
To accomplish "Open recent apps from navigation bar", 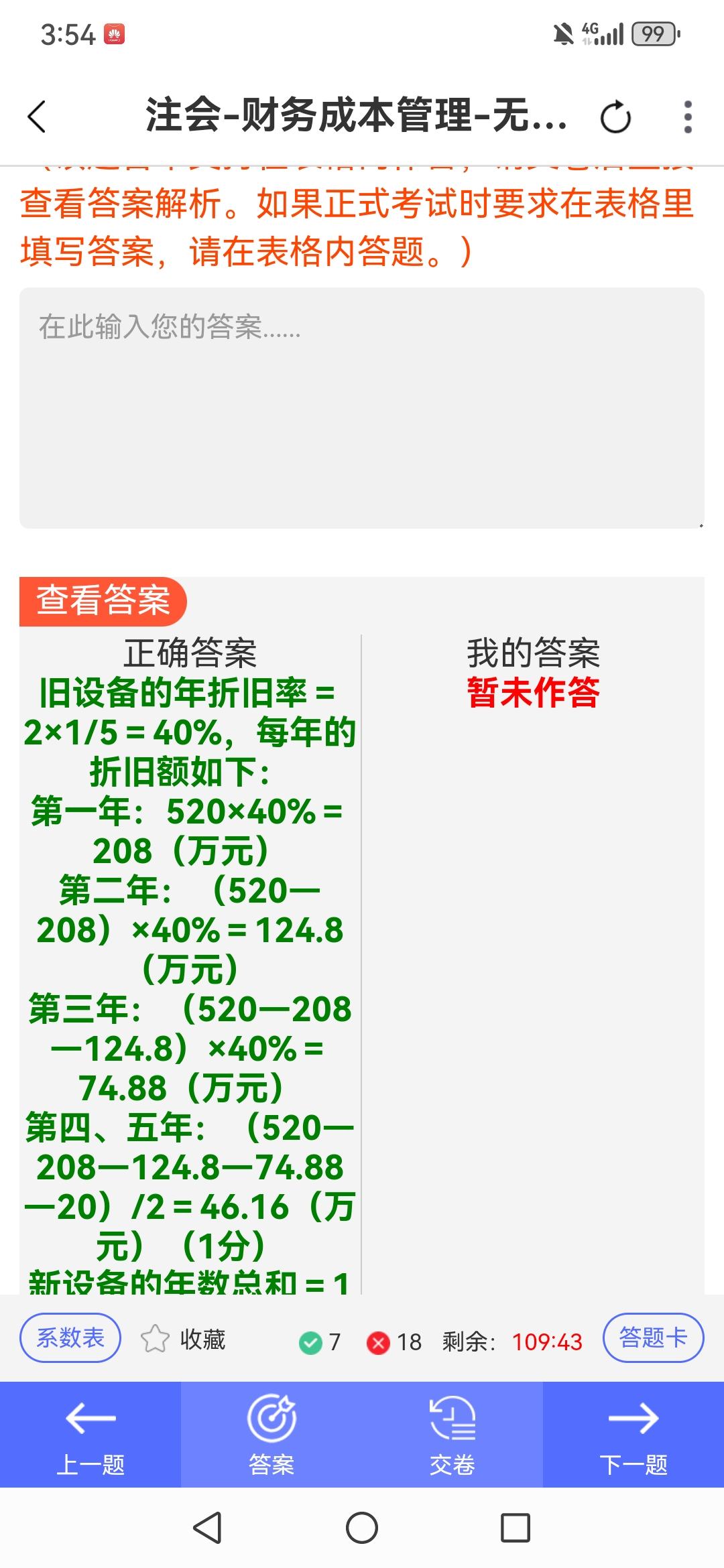I will tap(516, 1528).
